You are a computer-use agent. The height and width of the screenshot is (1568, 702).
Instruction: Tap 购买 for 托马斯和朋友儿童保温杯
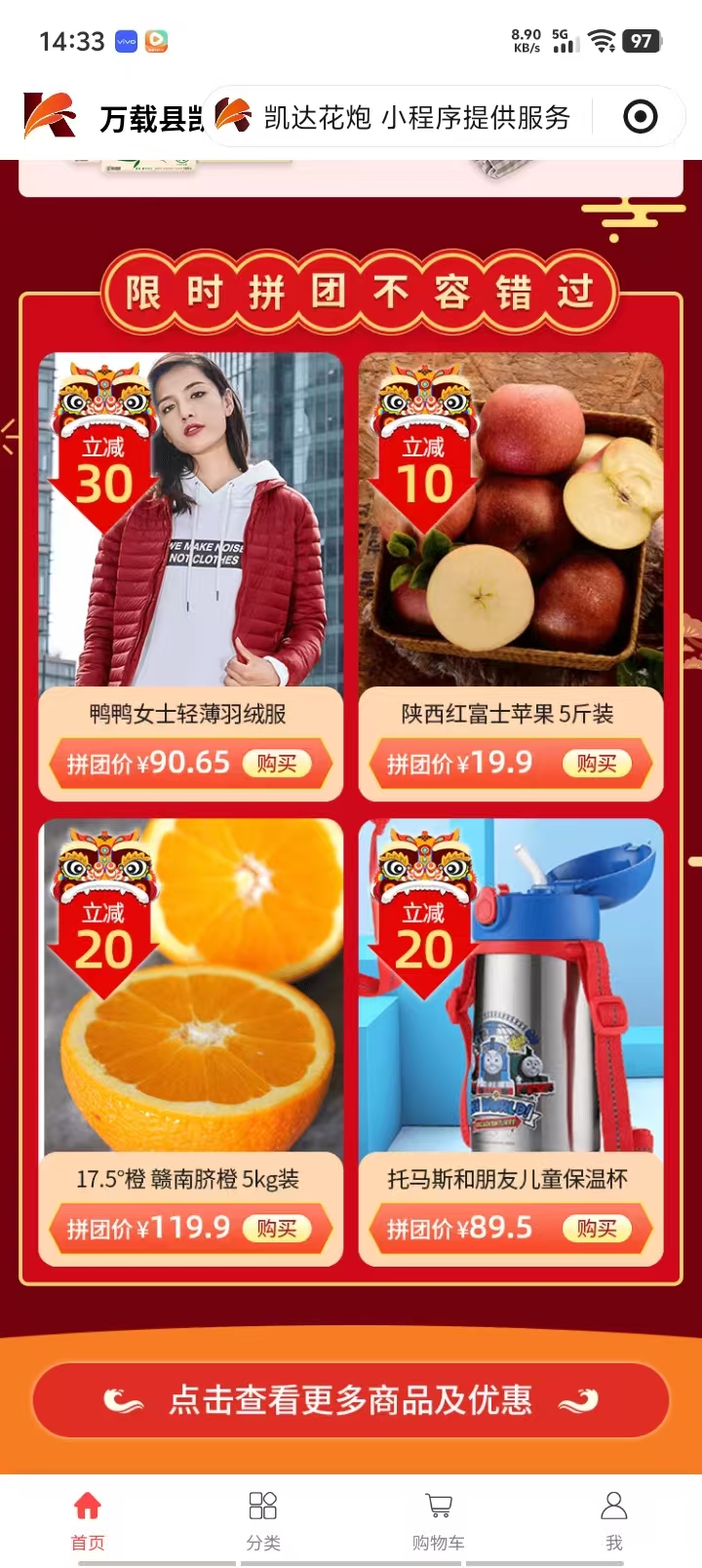[596, 1229]
